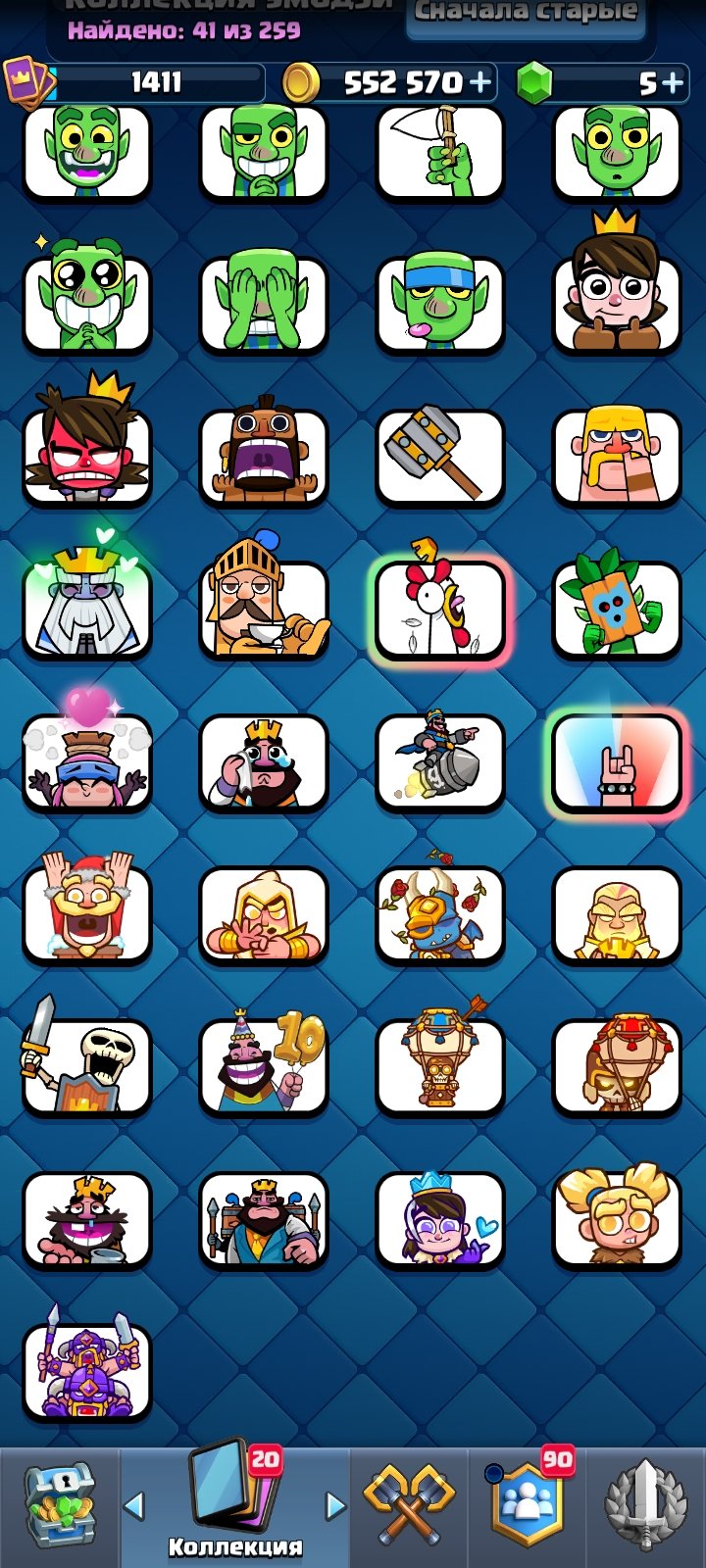This screenshot has width=706, height=1568.
Task: Tap the right arrow beside Коллекция
Action: click(335, 1504)
